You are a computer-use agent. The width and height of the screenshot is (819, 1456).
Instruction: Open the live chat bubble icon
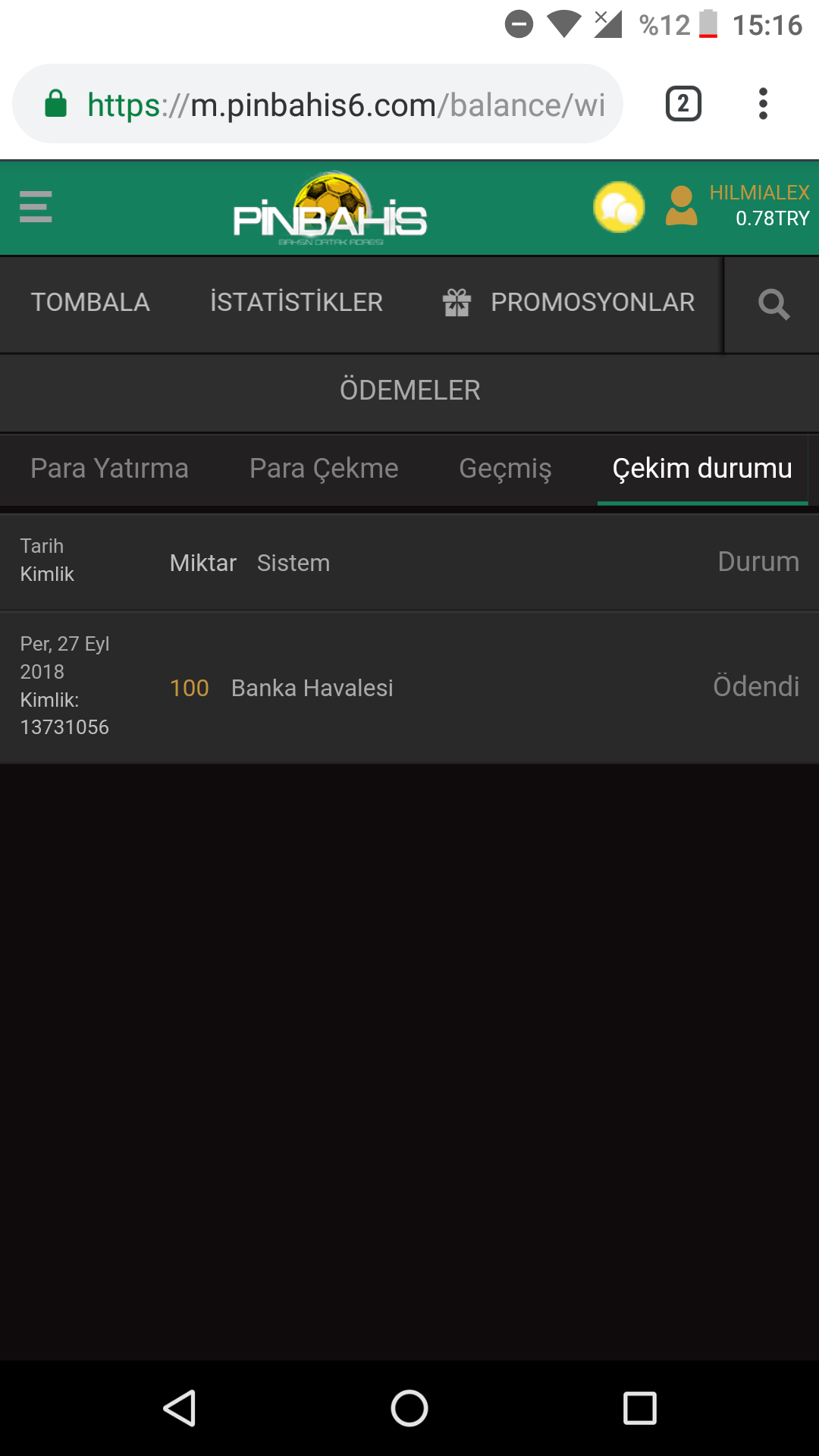[619, 207]
